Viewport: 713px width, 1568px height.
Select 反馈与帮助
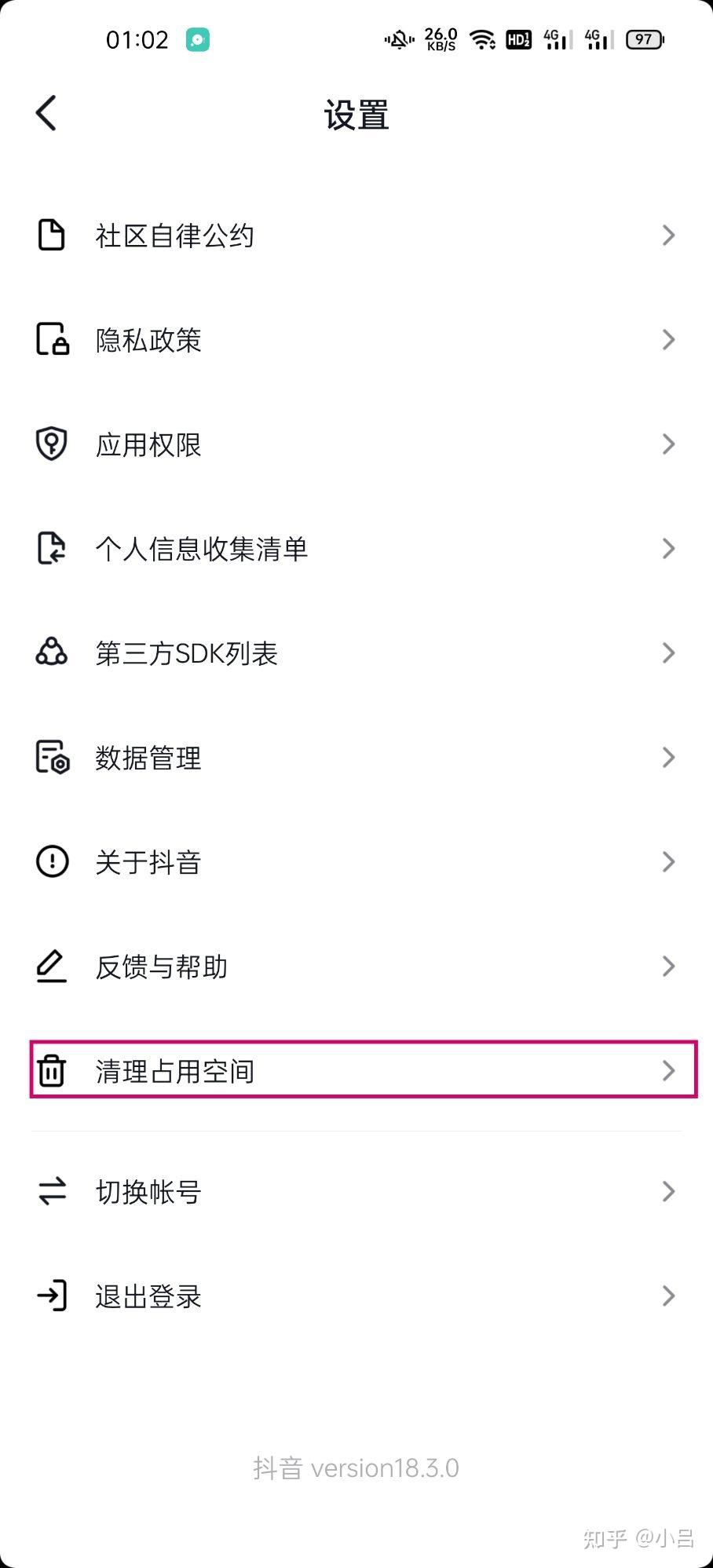162,967
